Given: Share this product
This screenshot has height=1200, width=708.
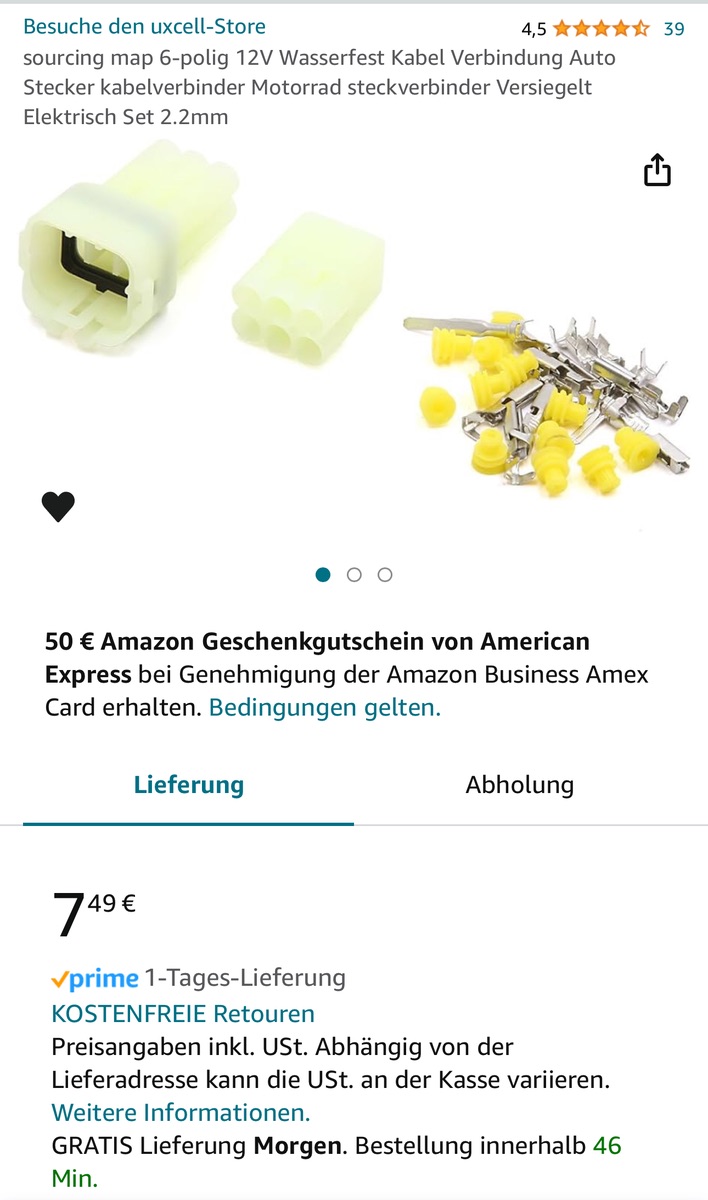Looking at the screenshot, I should [657, 170].
